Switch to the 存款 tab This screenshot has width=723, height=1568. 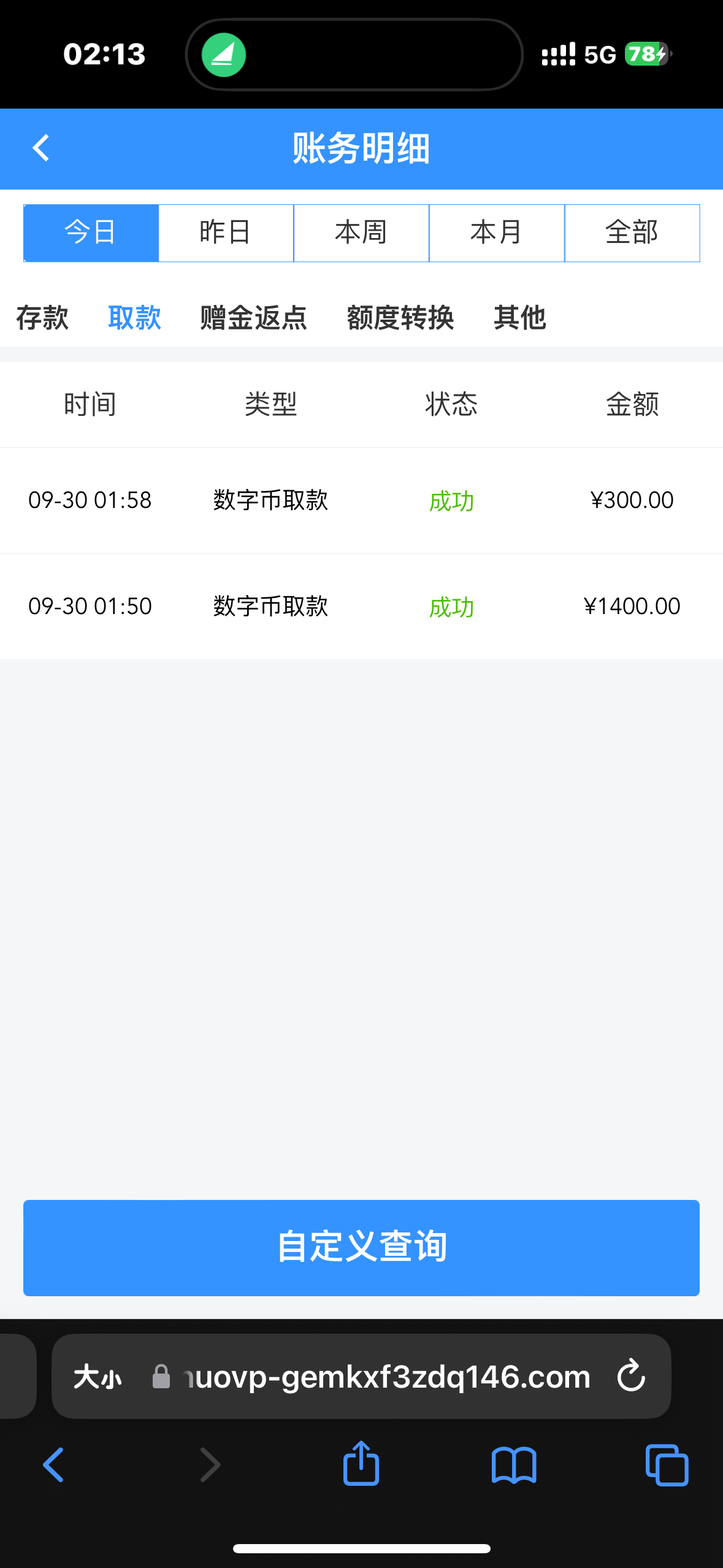pyautogui.click(x=42, y=318)
